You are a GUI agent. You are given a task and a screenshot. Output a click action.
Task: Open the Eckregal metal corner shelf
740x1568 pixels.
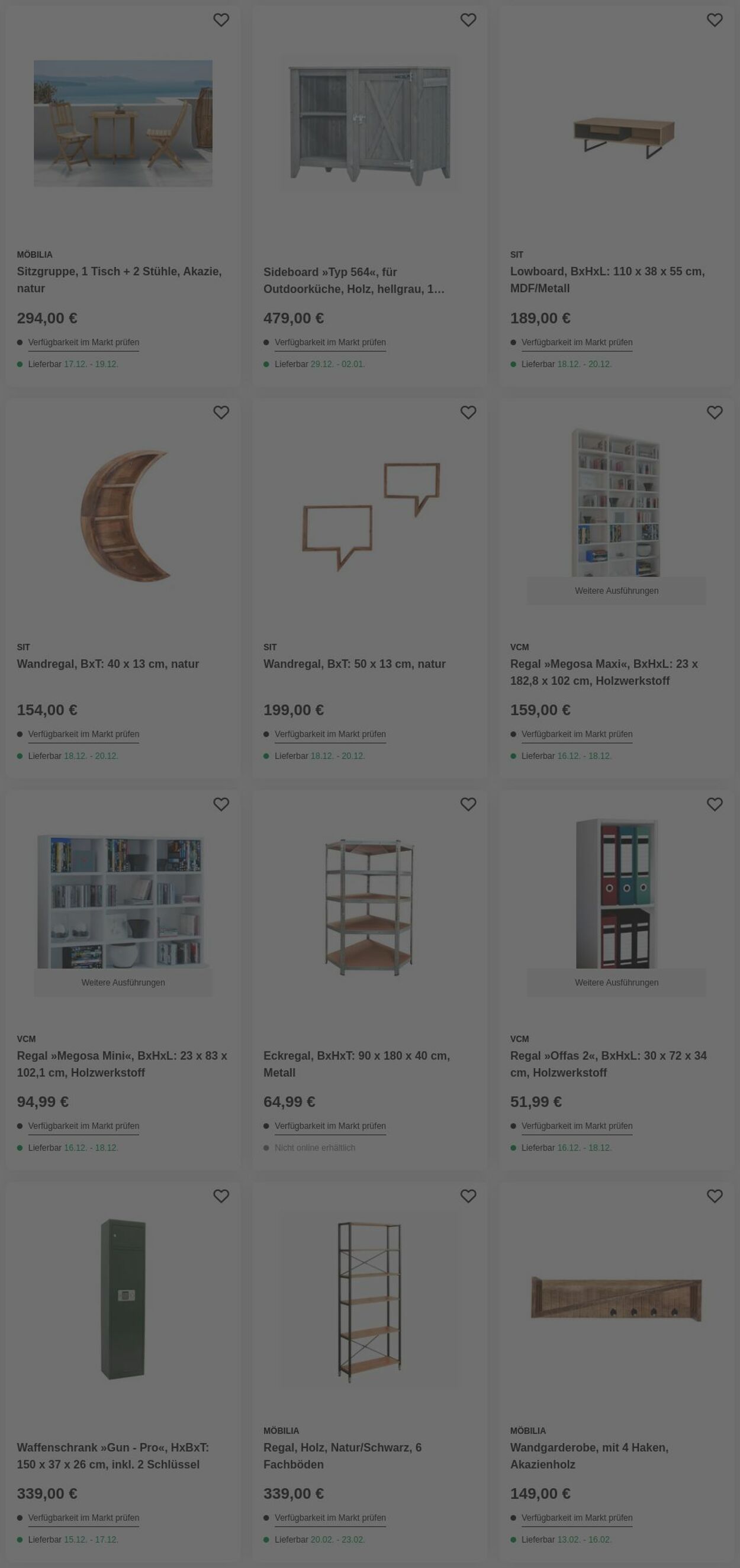356,1064
